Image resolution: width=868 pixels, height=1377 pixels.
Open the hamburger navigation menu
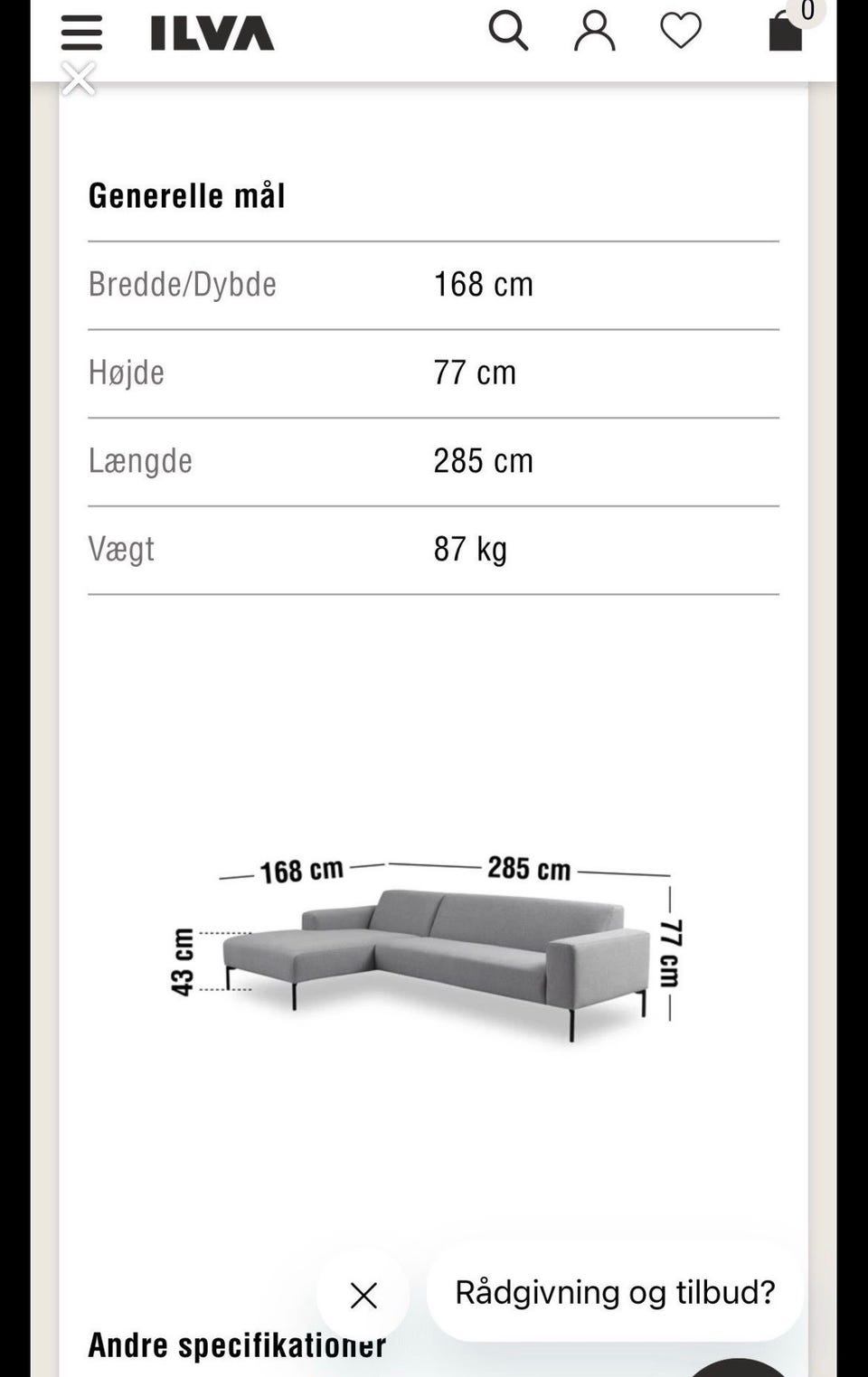(81, 30)
